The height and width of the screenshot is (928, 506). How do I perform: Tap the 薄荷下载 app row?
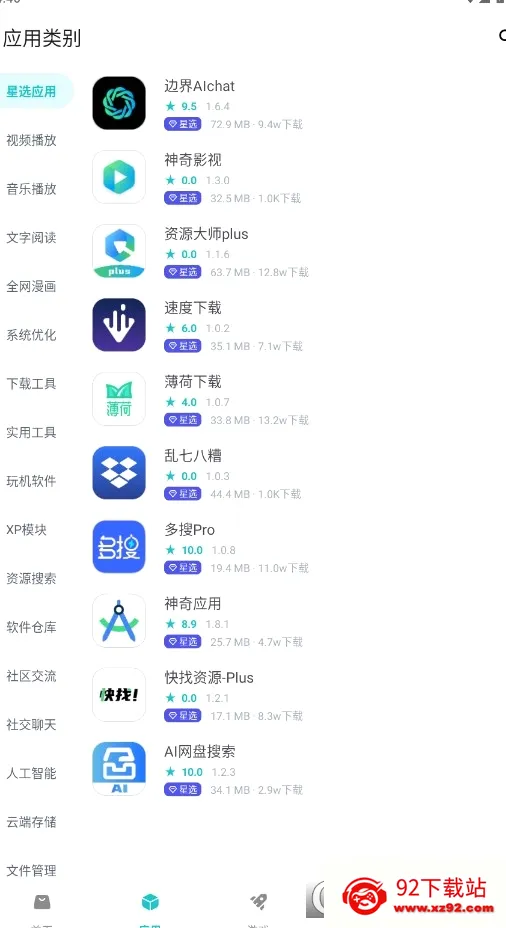(296, 399)
